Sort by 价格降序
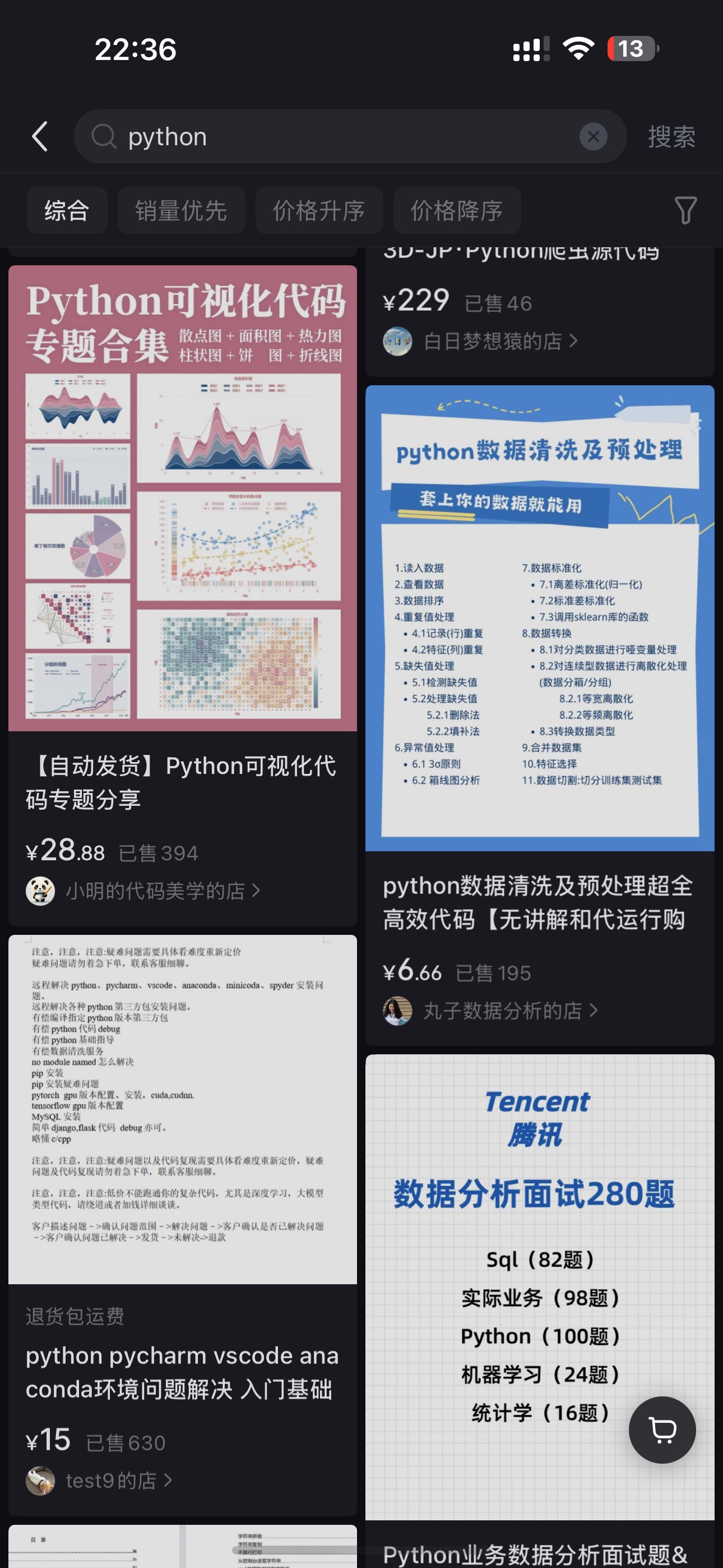The width and height of the screenshot is (723, 1568). tap(456, 211)
